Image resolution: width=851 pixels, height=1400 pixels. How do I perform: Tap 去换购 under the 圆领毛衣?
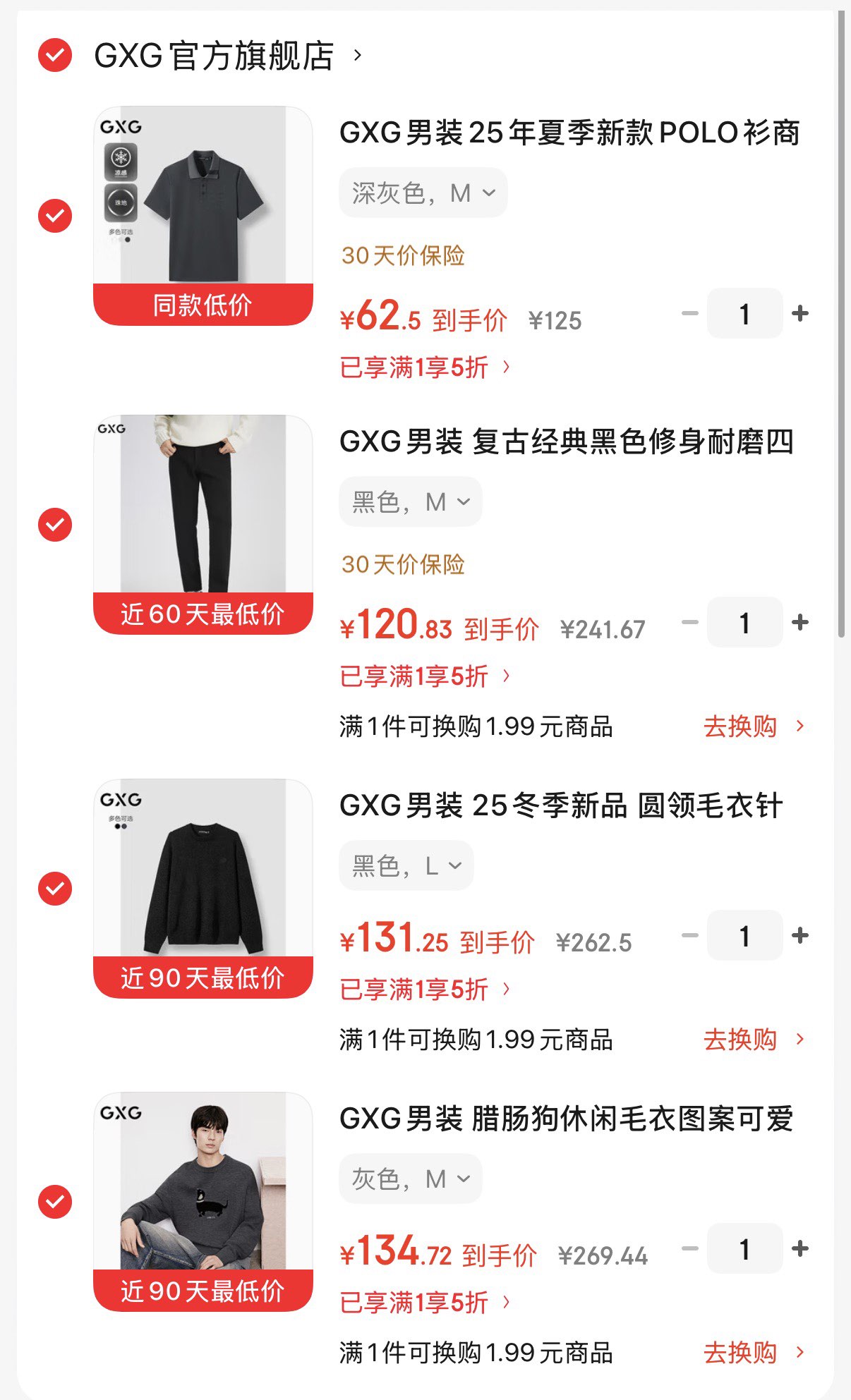(x=753, y=1040)
